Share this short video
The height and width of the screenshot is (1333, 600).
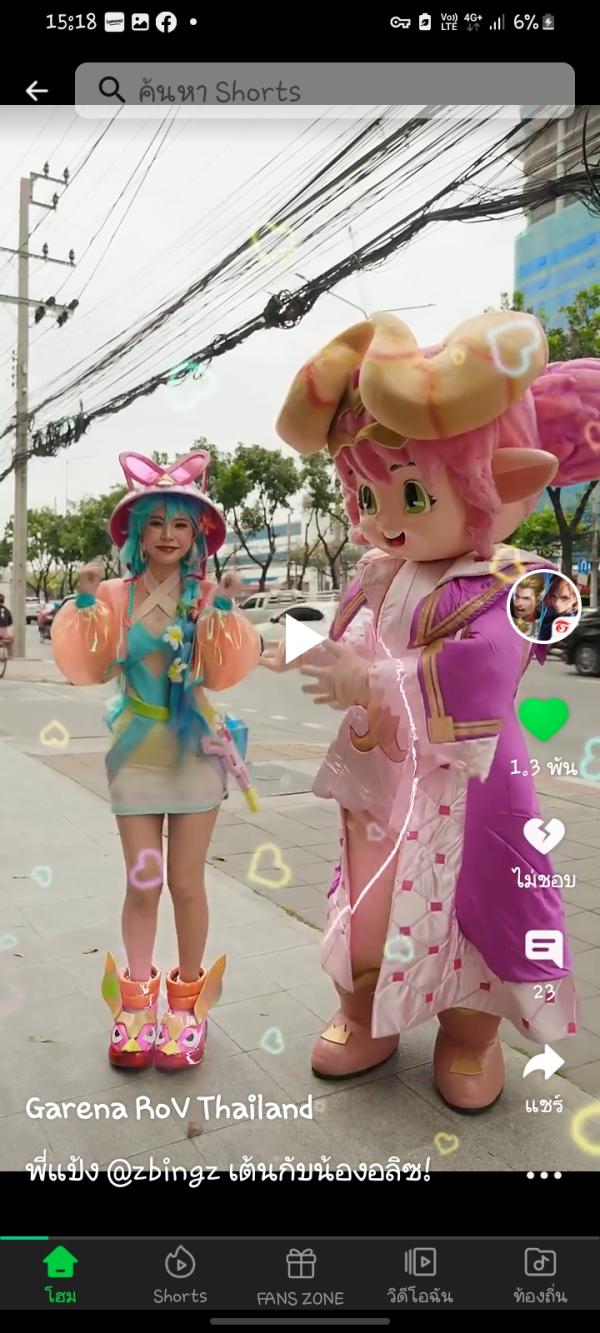(543, 1064)
